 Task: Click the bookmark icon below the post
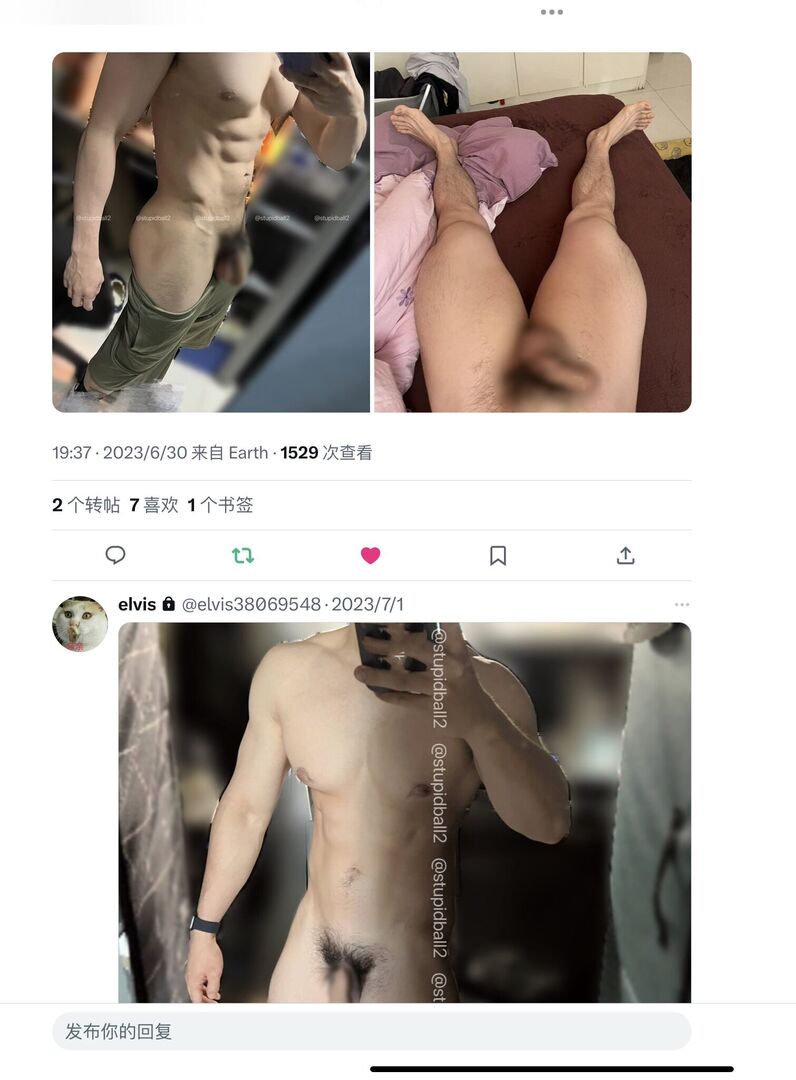(497, 555)
